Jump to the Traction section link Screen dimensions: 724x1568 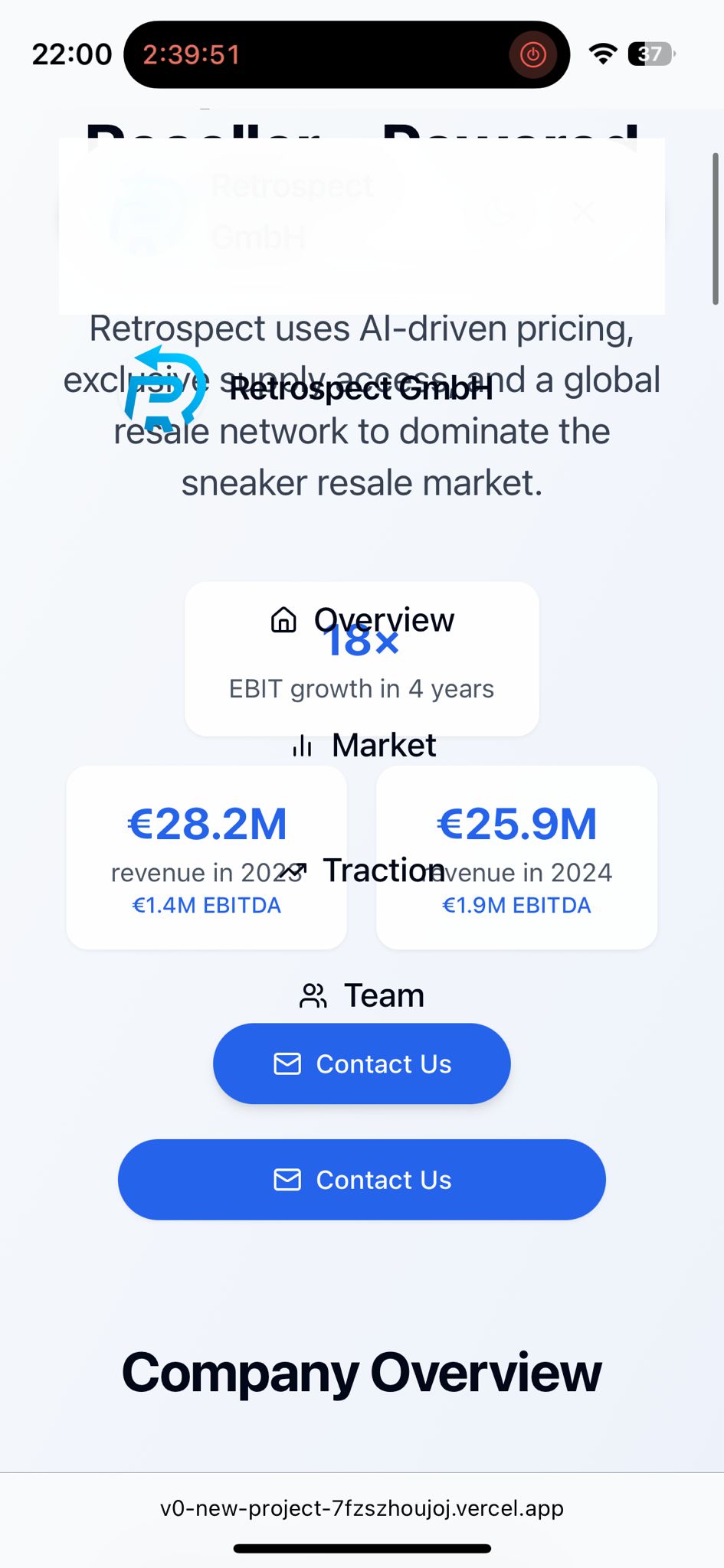[x=362, y=871]
